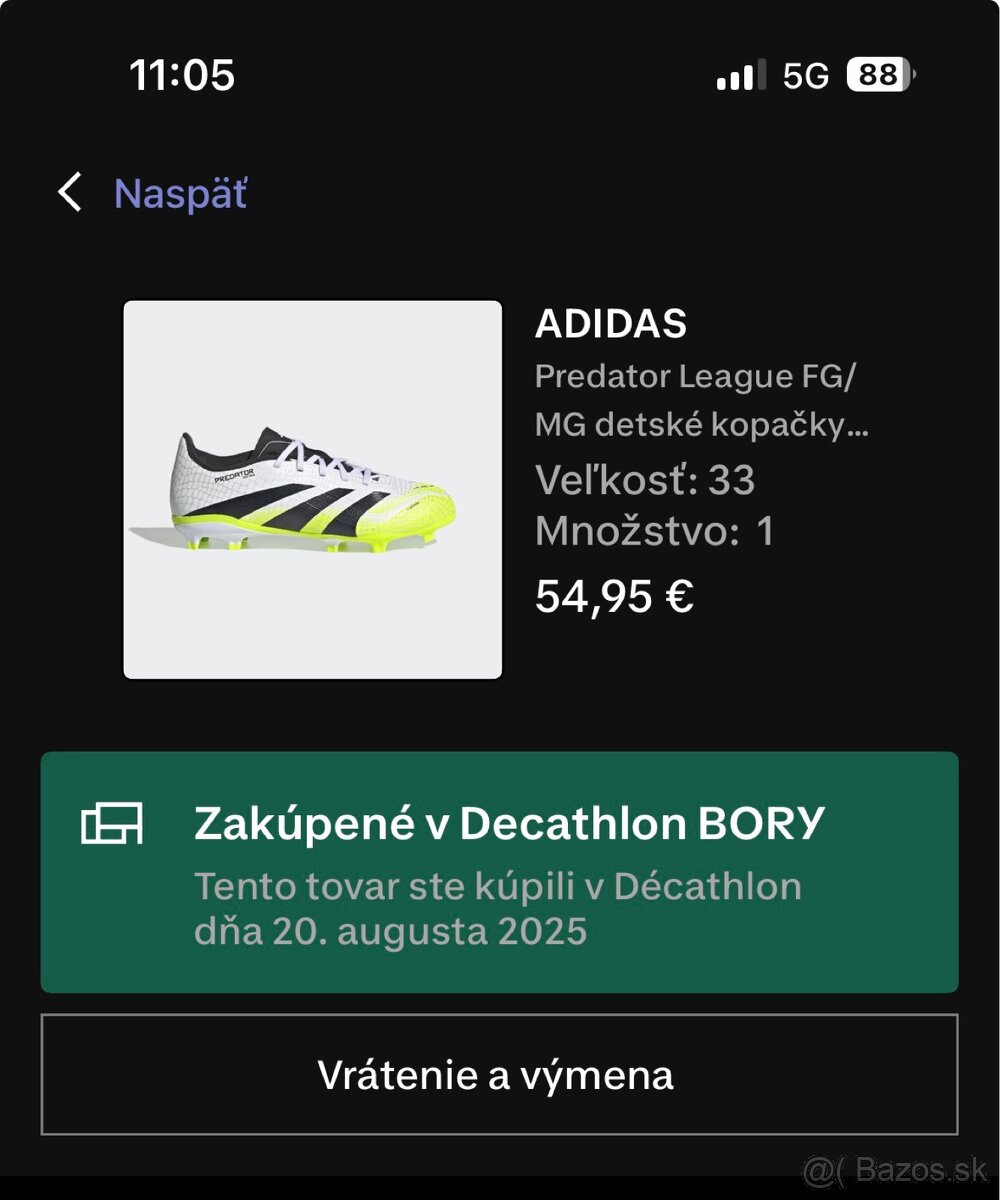Toggle the green purchase confirmation panel
The image size is (1000, 1200).
500,868
